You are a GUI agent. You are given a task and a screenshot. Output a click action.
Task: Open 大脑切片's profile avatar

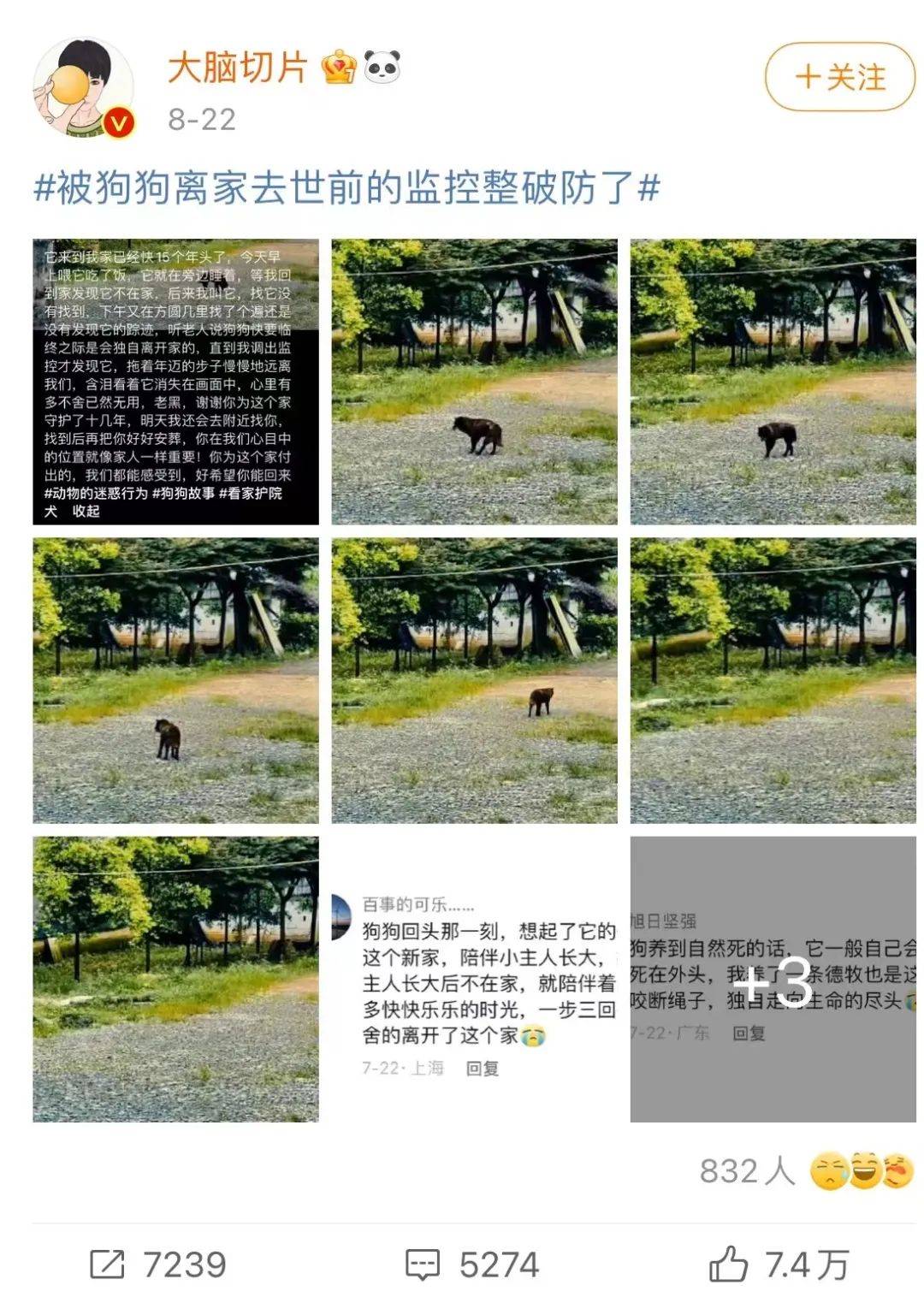[83, 88]
